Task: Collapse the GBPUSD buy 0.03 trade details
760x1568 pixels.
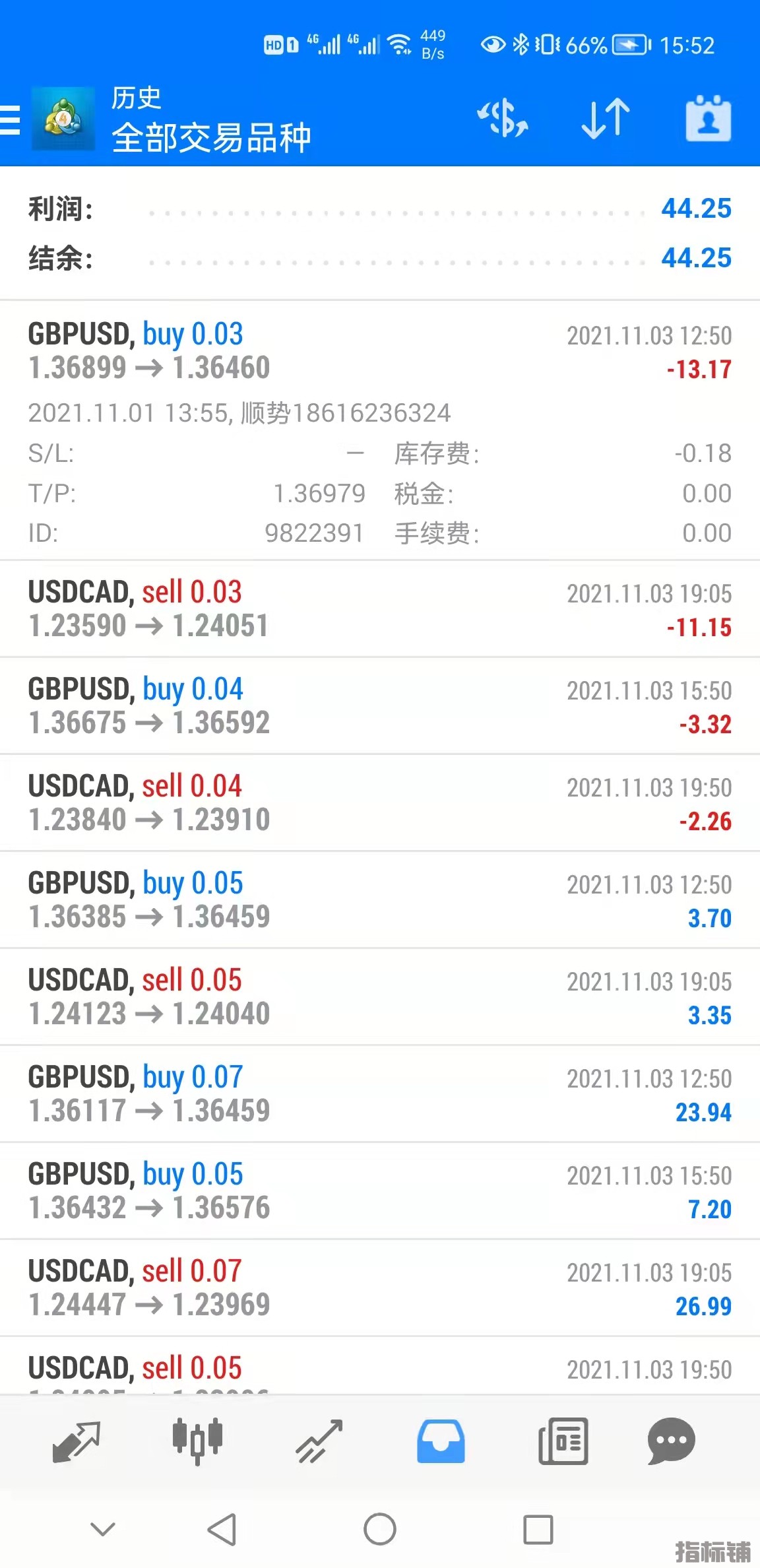Action: coord(380,351)
